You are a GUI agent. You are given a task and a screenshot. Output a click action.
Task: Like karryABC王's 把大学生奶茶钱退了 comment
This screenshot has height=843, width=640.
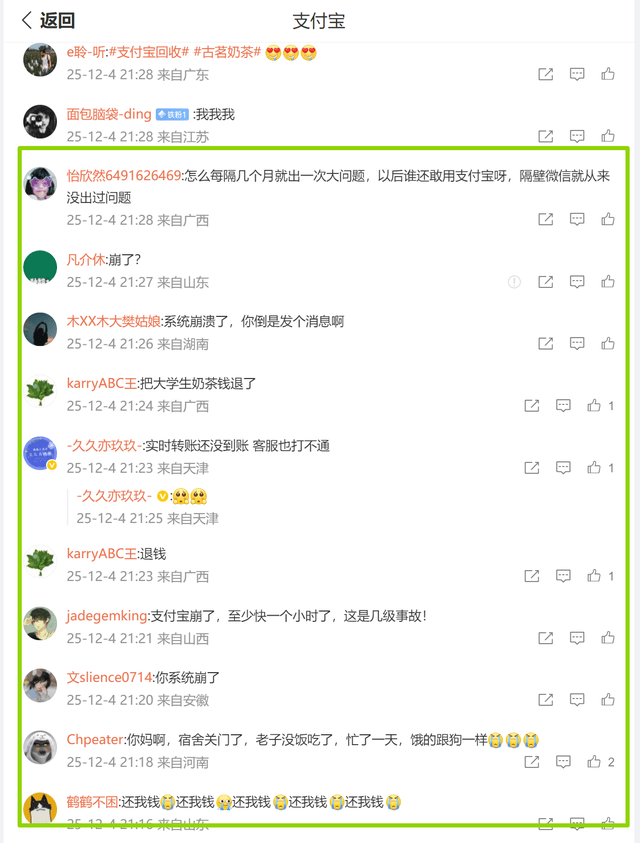click(595, 406)
